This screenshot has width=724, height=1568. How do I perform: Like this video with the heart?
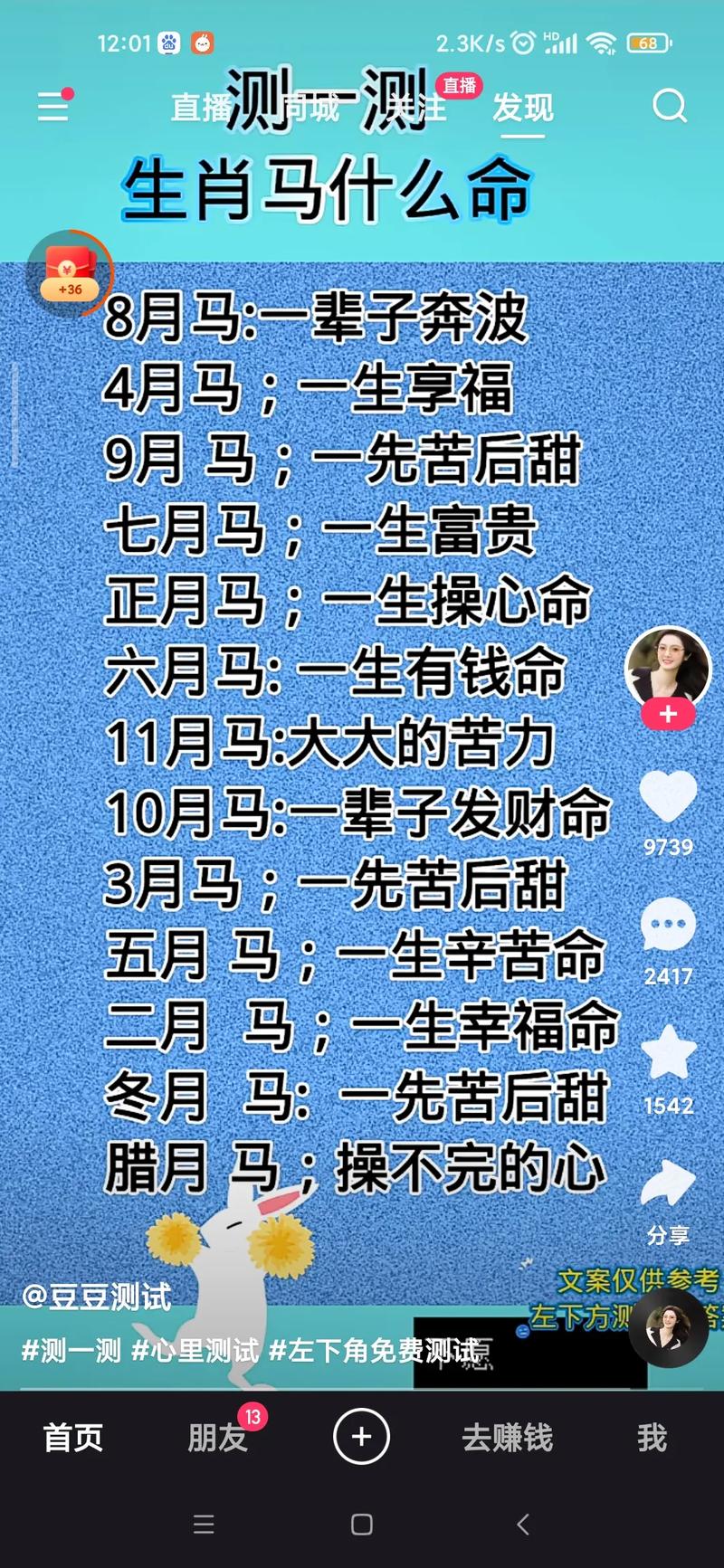tap(668, 796)
